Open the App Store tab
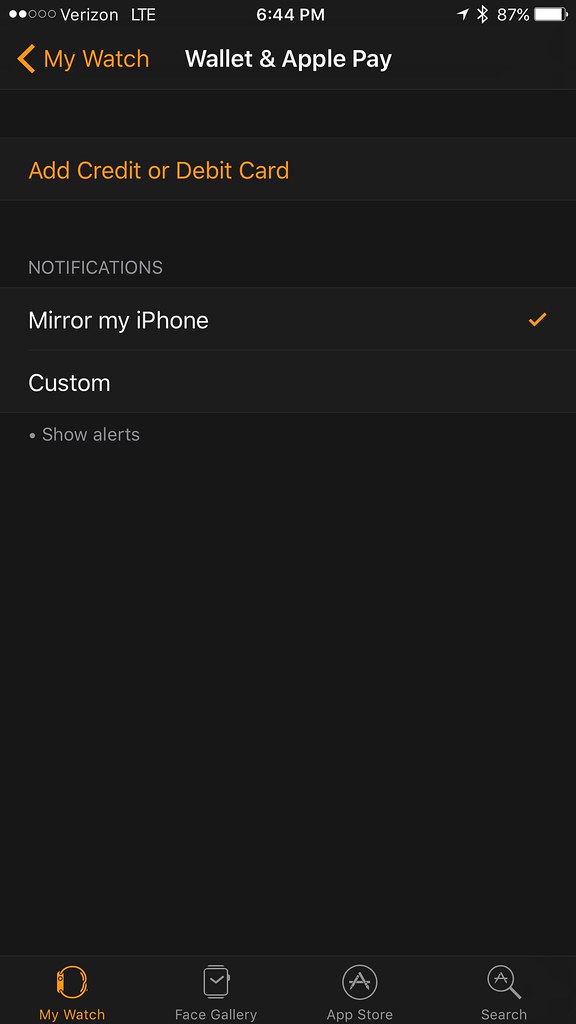Viewport: 576px width, 1024px height. 360,993
